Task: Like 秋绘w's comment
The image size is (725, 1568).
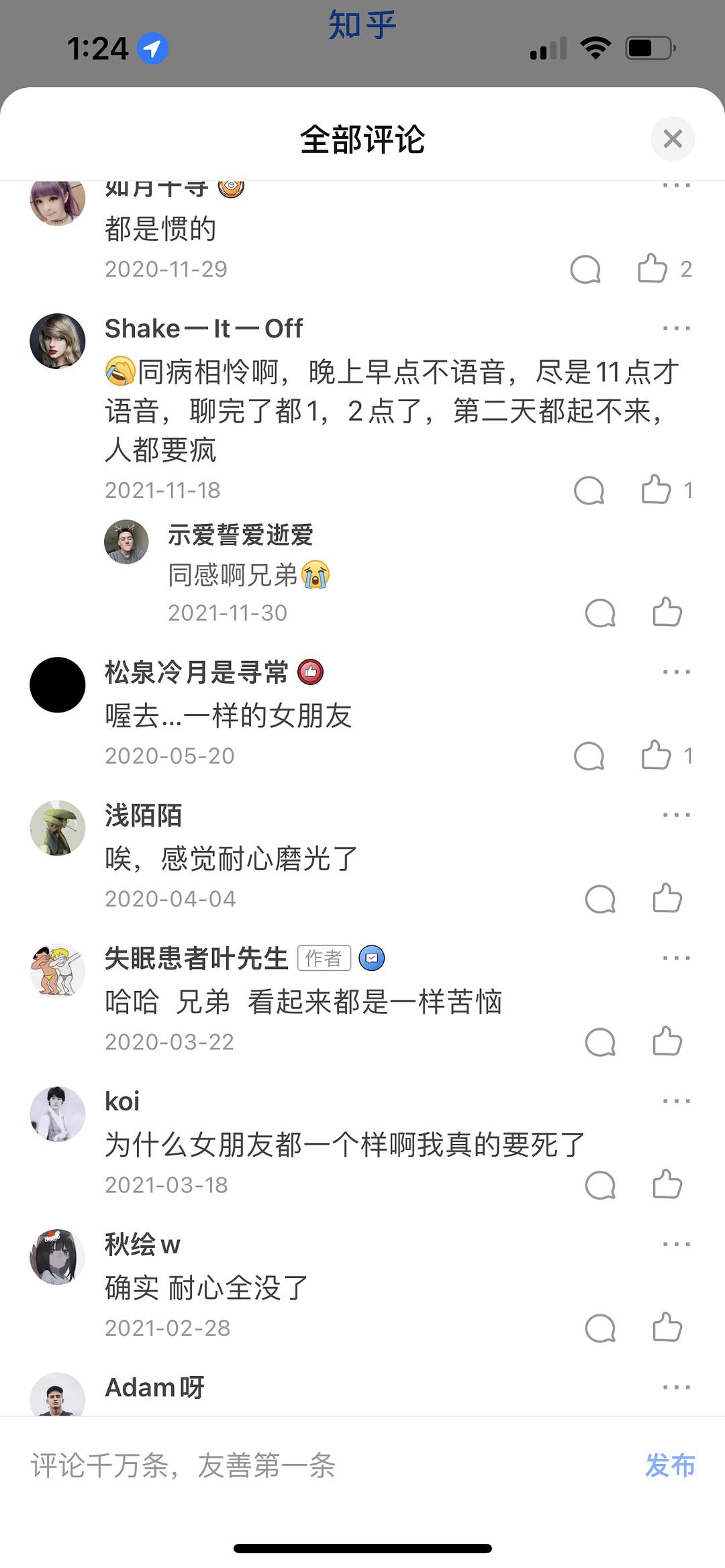Action: [x=667, y=1327]
